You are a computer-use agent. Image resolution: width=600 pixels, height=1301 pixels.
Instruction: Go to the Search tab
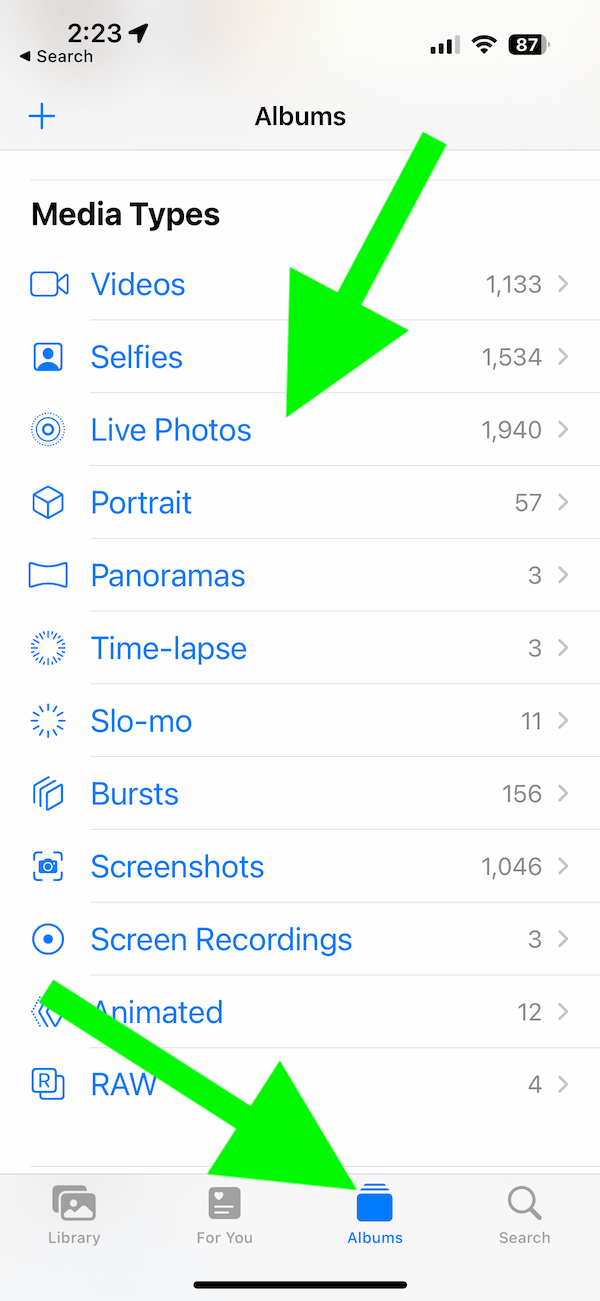coord(525,1214)
